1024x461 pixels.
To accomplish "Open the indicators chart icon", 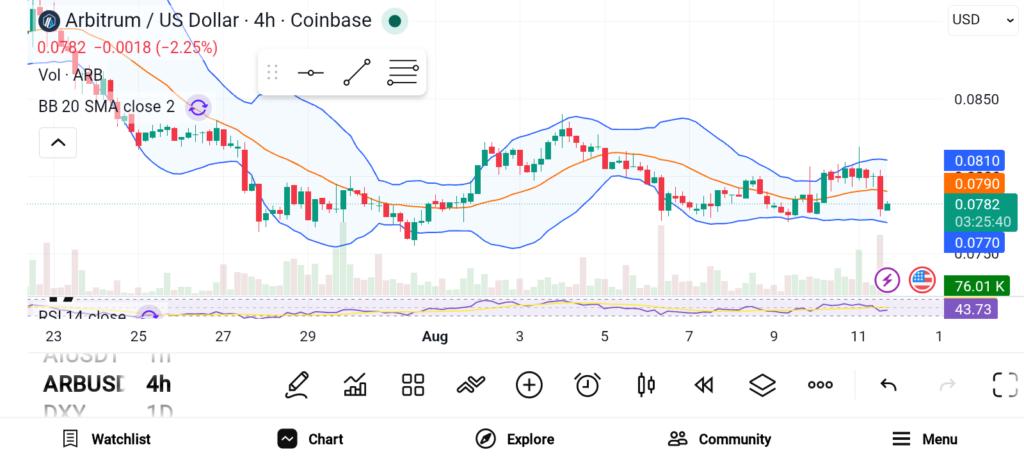I will click(355, 385).
